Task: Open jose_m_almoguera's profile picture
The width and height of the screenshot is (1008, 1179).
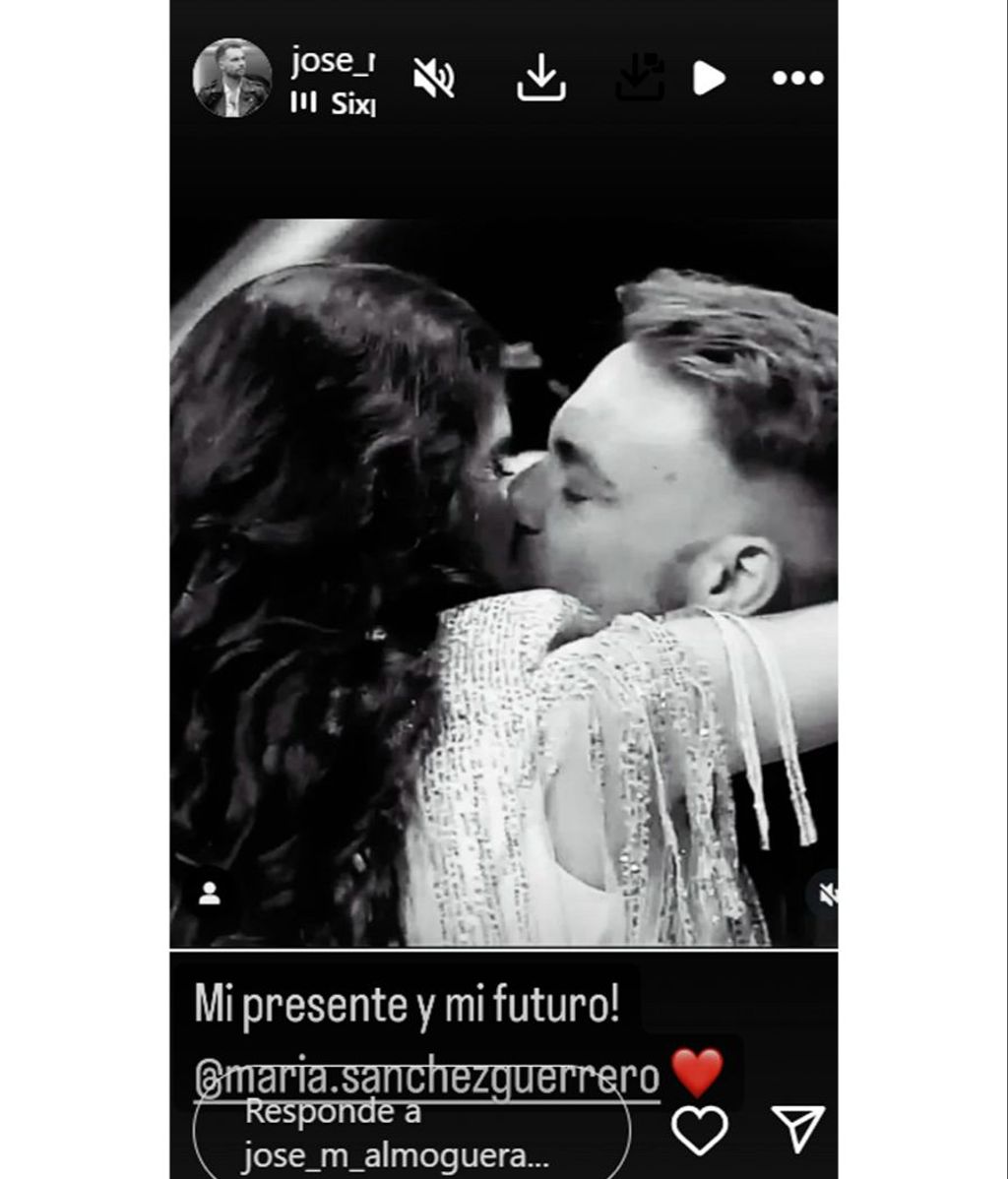Action: point(232,79)
